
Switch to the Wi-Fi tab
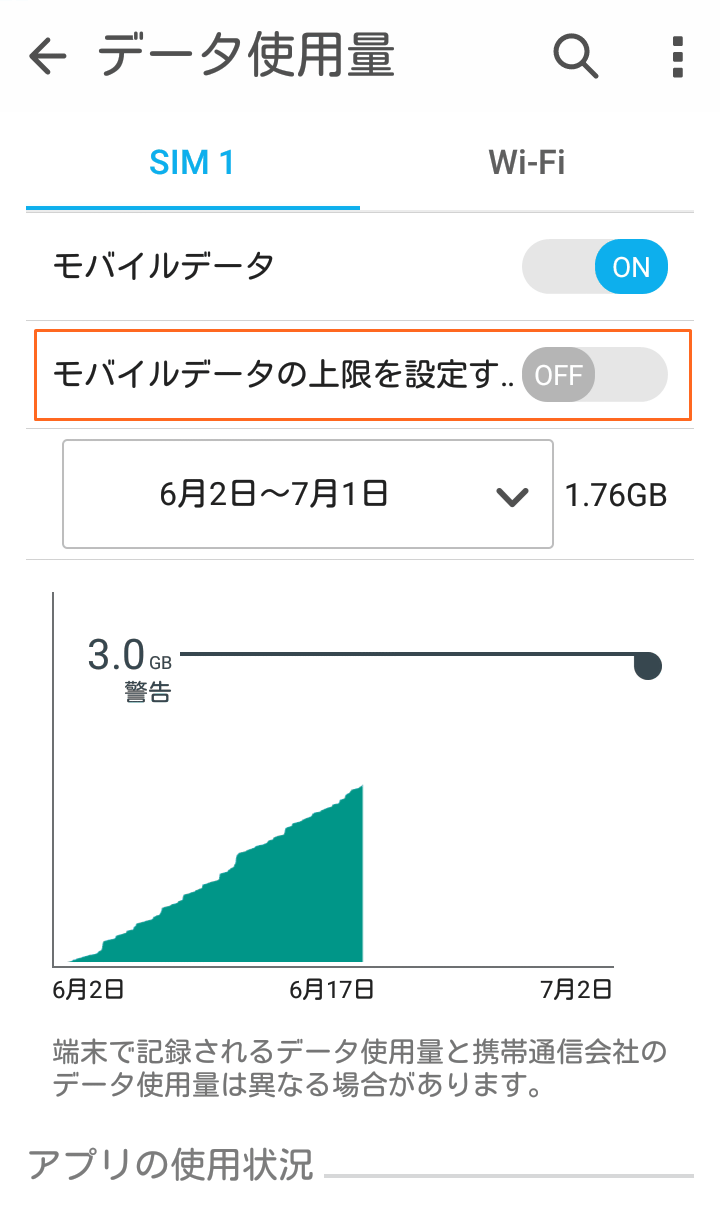527,162
